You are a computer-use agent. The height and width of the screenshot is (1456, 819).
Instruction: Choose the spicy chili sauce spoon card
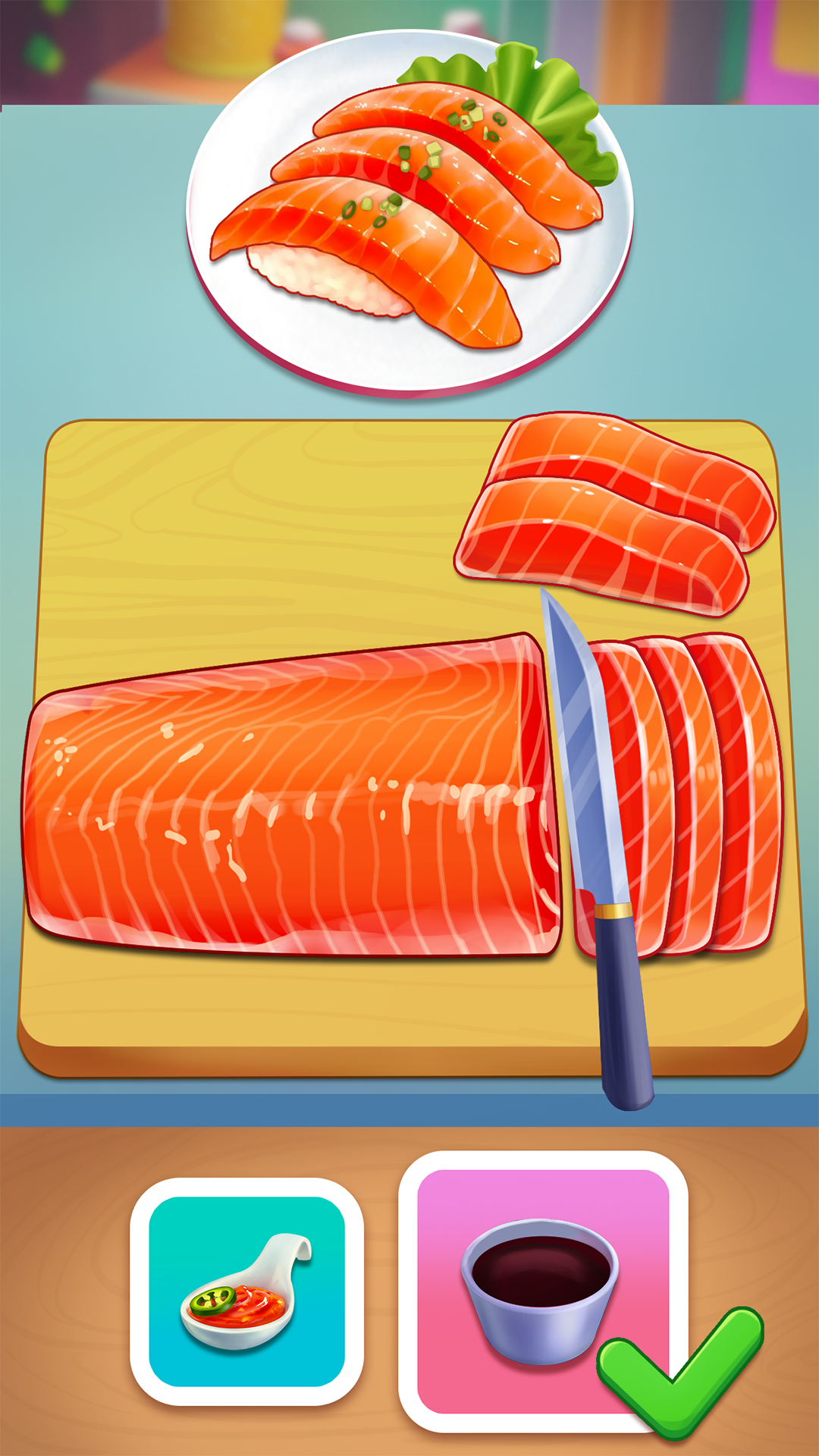(246, 1291)
